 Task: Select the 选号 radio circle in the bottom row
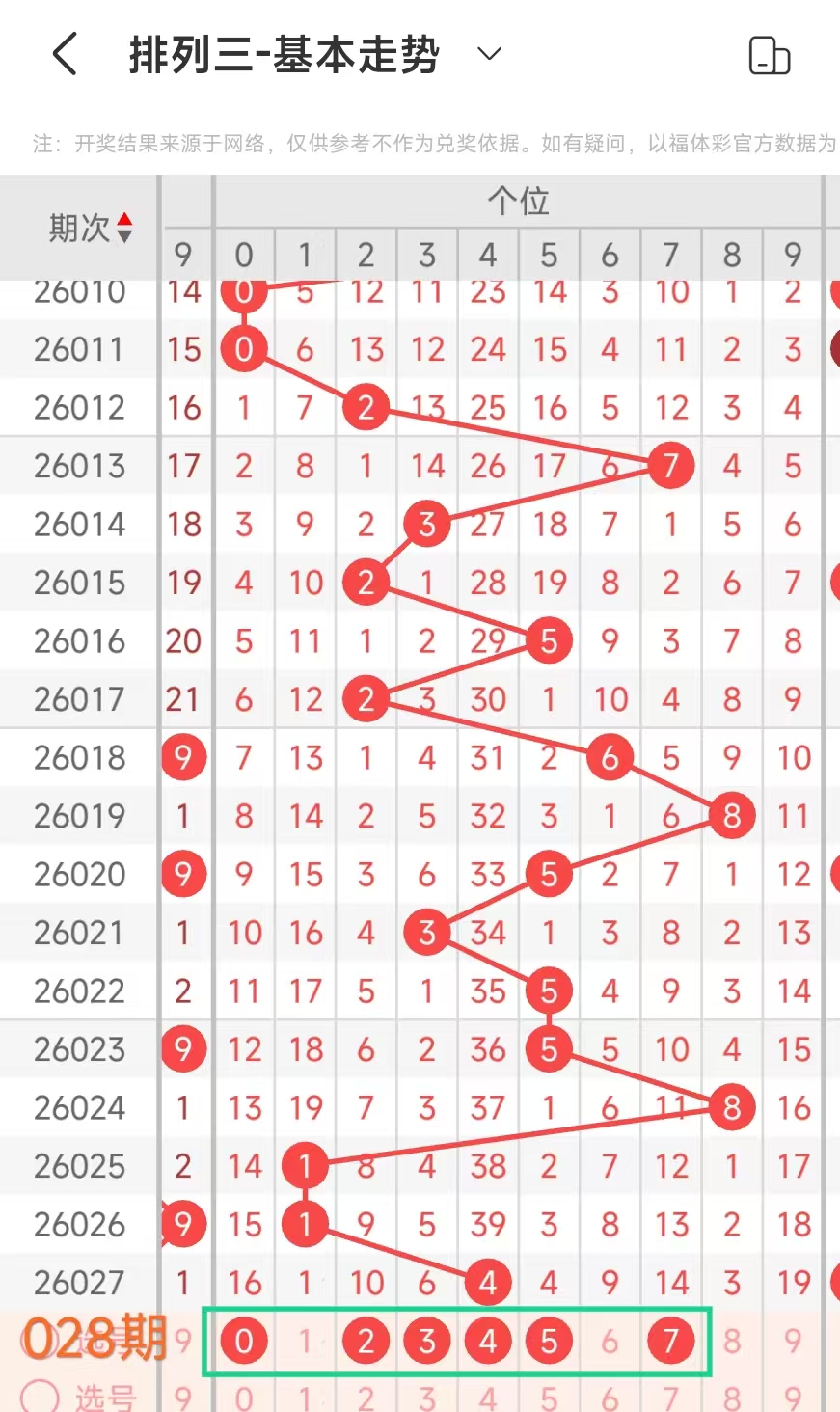41,1396
